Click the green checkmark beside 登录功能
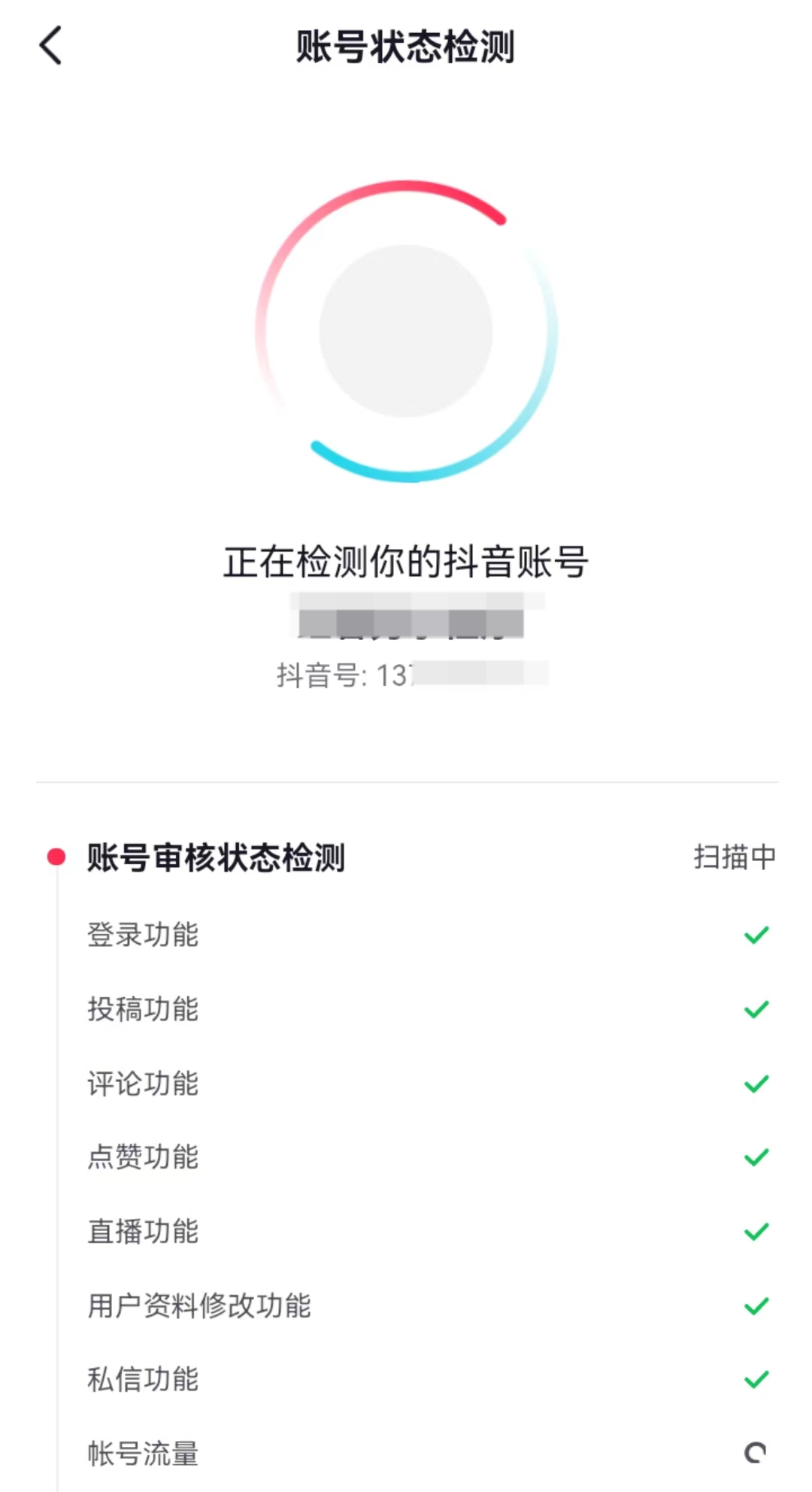This screenshot has height=1492, width=812. pyautogui.click(x=756, y=933)
